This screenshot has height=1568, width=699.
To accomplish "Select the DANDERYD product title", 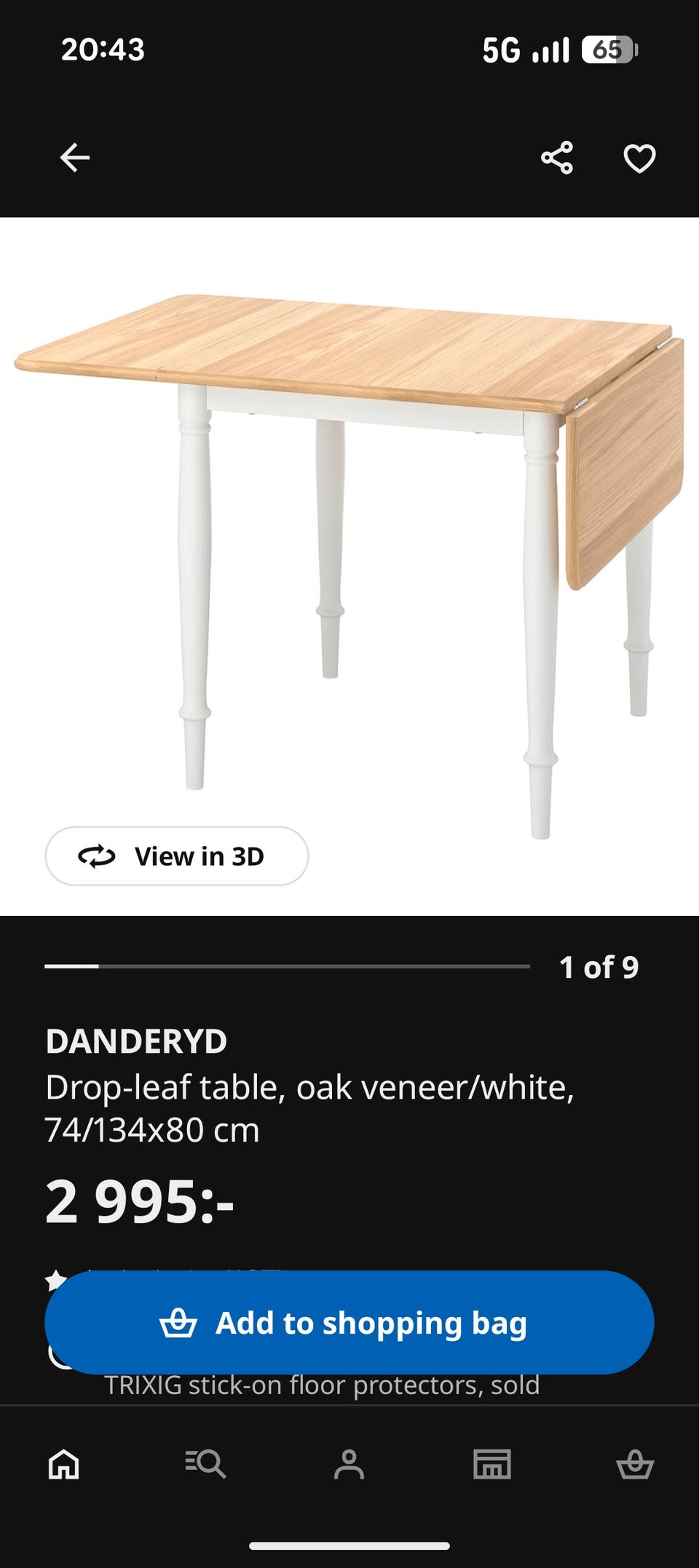I will tap(136, 1043).
